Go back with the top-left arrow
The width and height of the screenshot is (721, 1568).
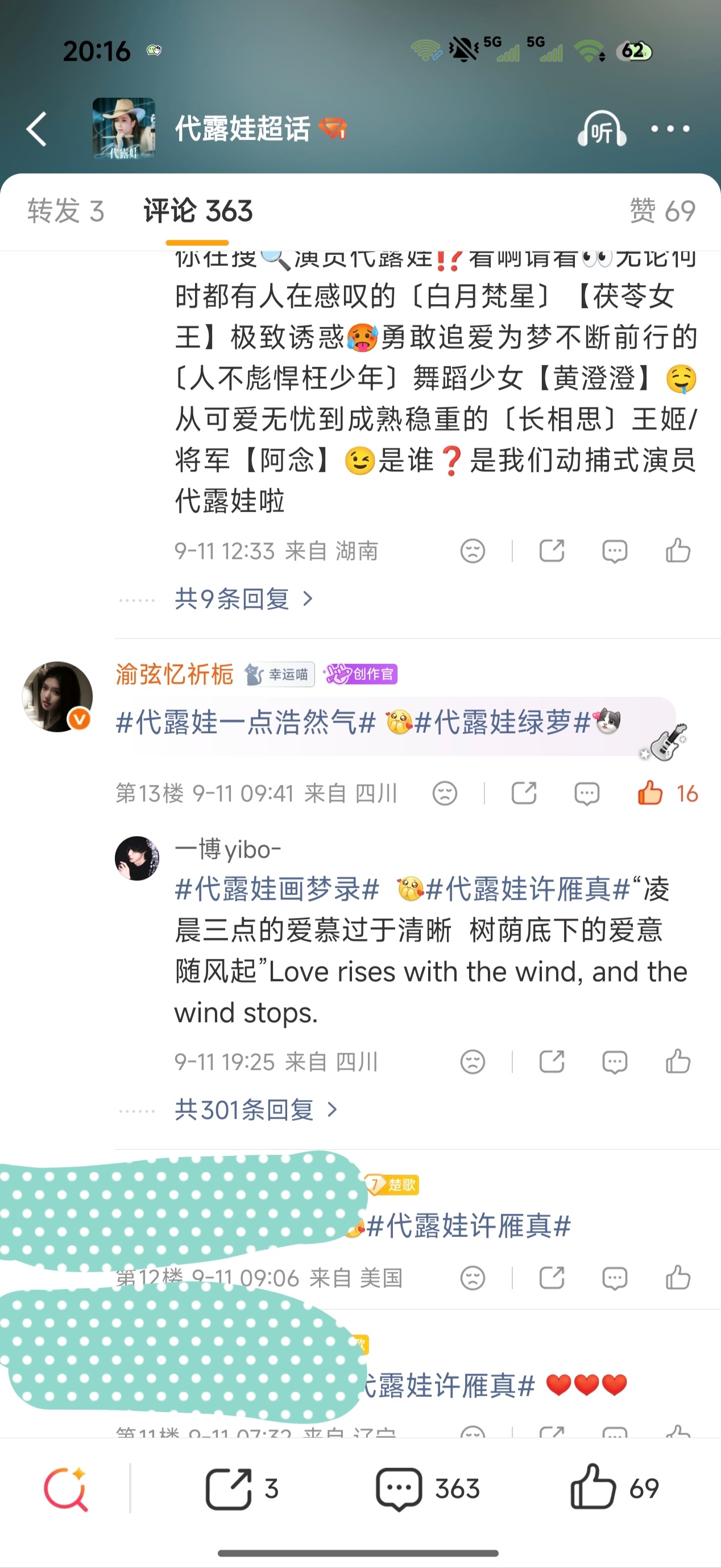[x=36, y=129]
